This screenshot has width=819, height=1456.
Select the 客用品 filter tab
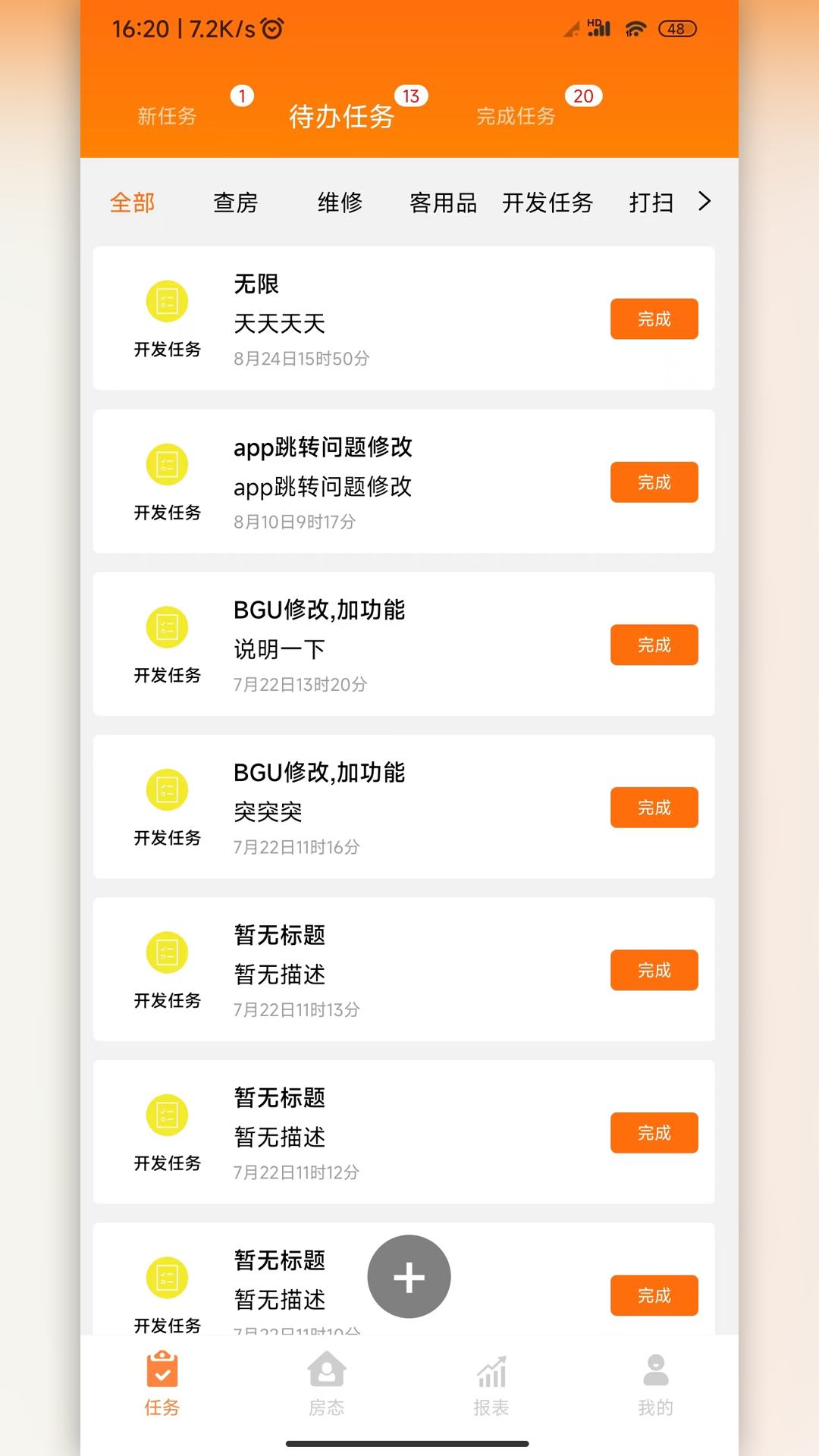pos(443,202)
